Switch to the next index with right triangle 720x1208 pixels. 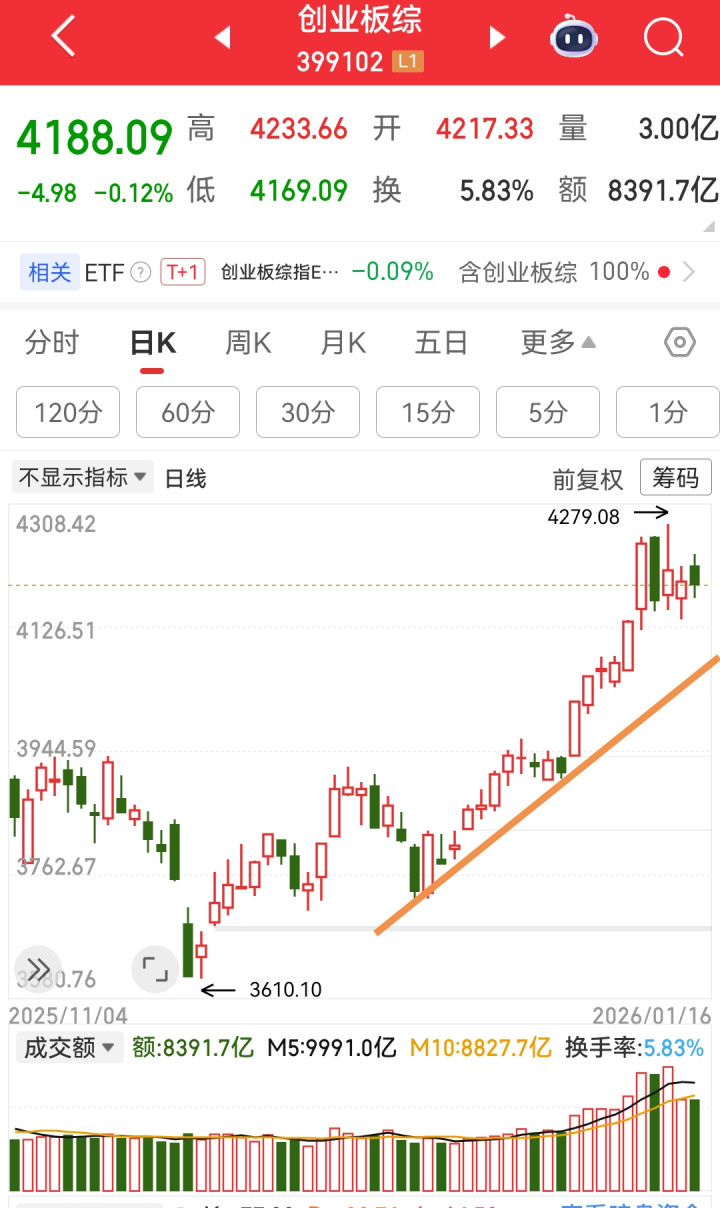pyautogui.click(x=497, y=38)
